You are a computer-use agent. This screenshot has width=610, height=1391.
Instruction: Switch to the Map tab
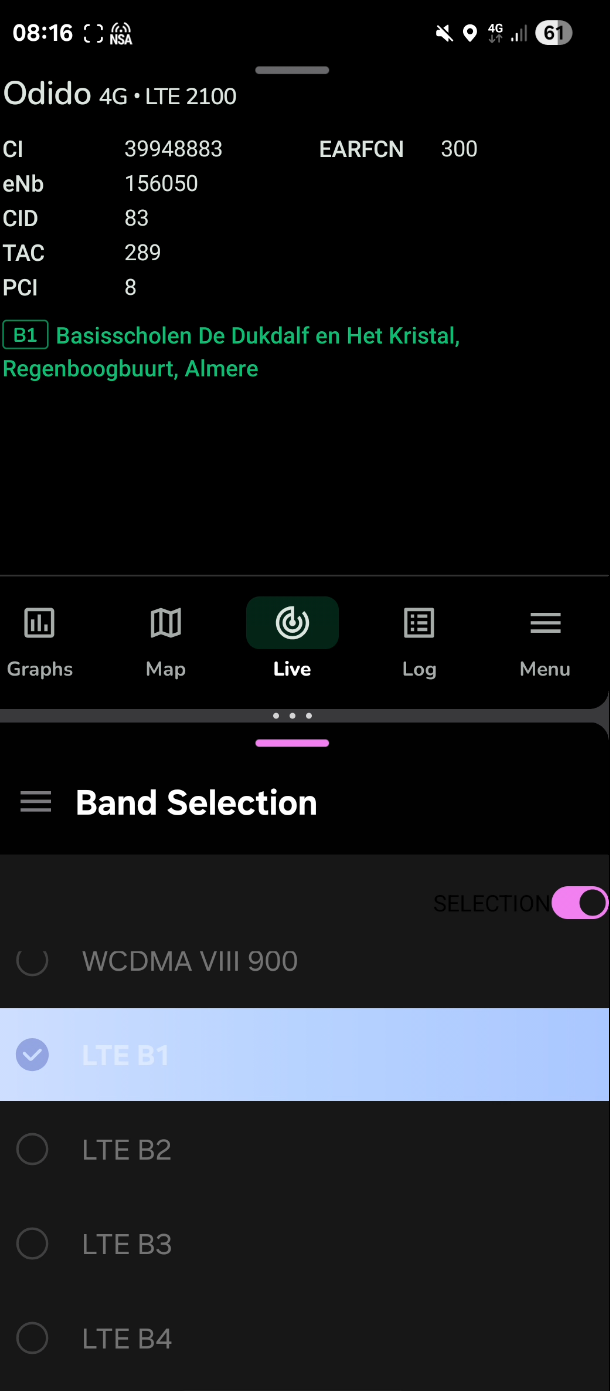pyautogui.click(x=166, y=642)
